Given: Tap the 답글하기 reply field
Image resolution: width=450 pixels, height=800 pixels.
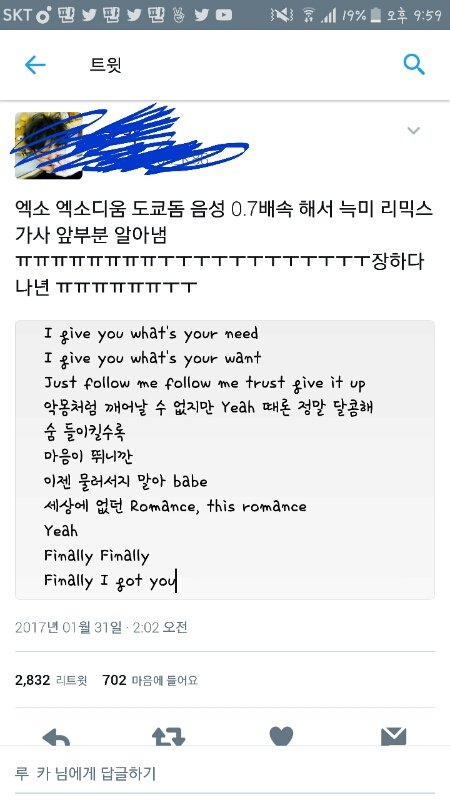Looking at the screenshot, I should coord(225,773).
